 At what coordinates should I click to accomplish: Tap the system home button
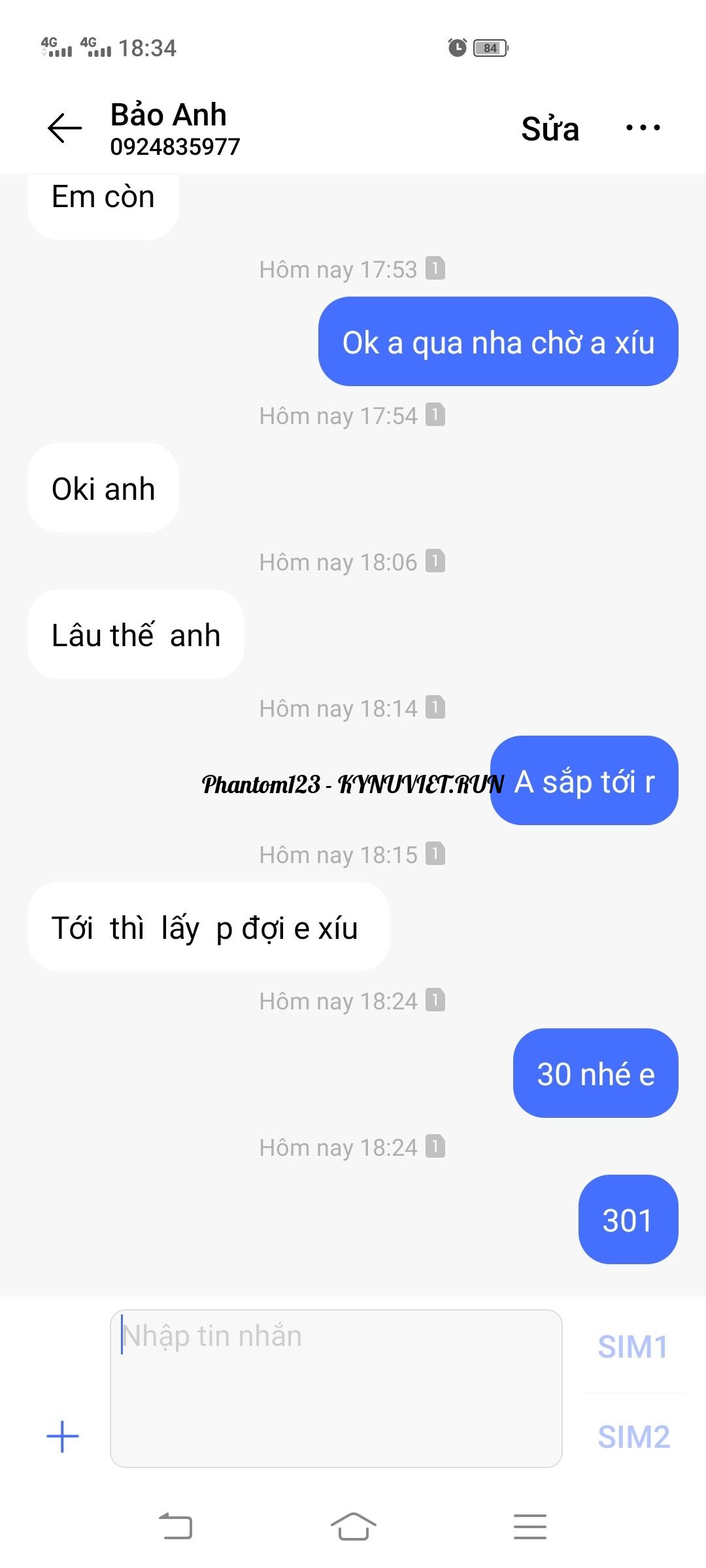(353, 1526)
